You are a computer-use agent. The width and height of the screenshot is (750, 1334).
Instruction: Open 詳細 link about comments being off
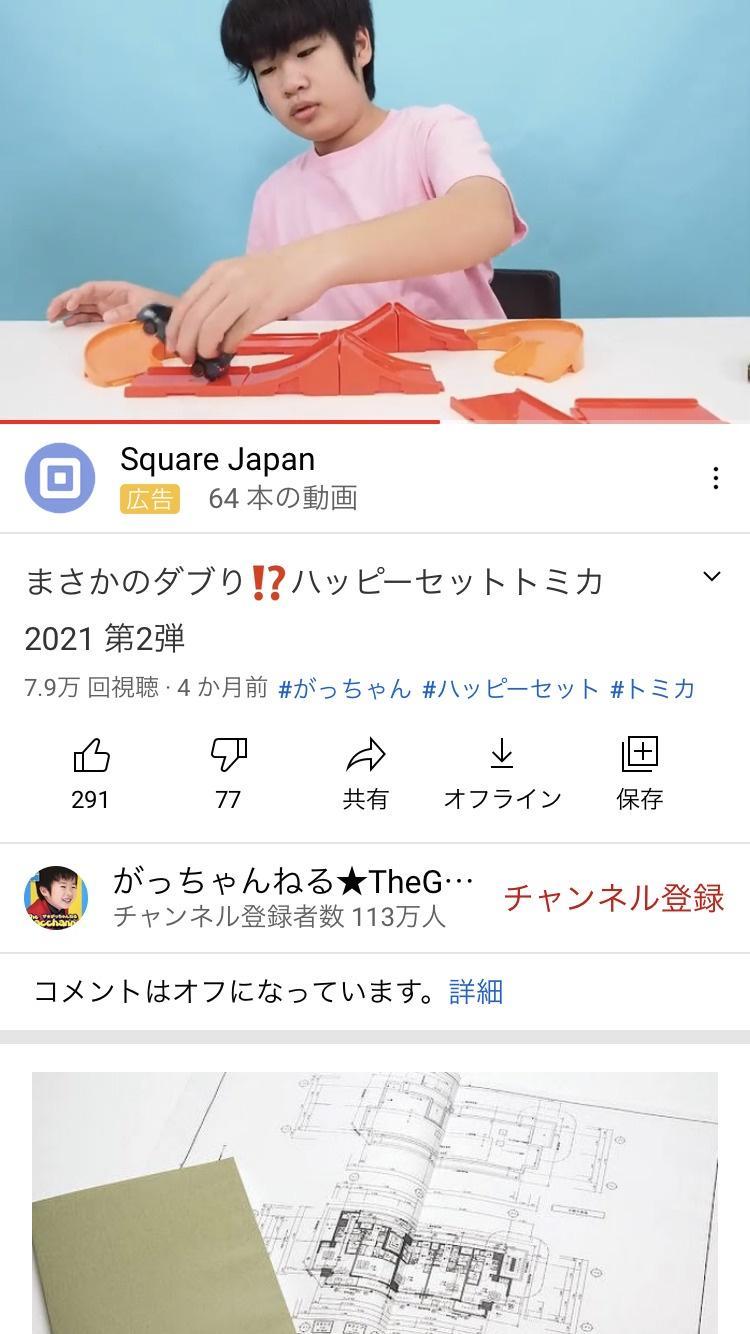click(476, 992)
